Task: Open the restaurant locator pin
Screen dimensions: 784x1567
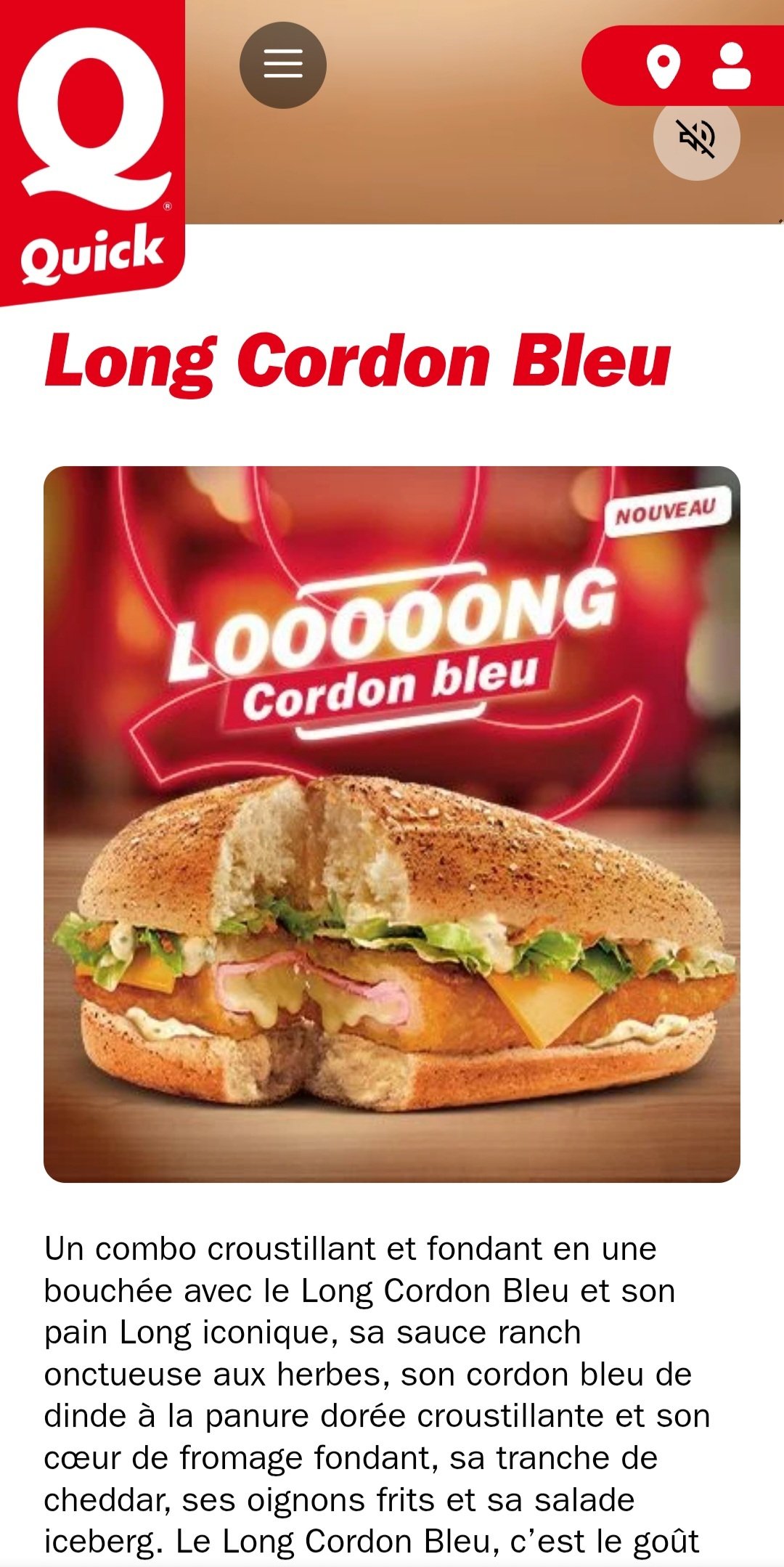Action: coord(663,67)
